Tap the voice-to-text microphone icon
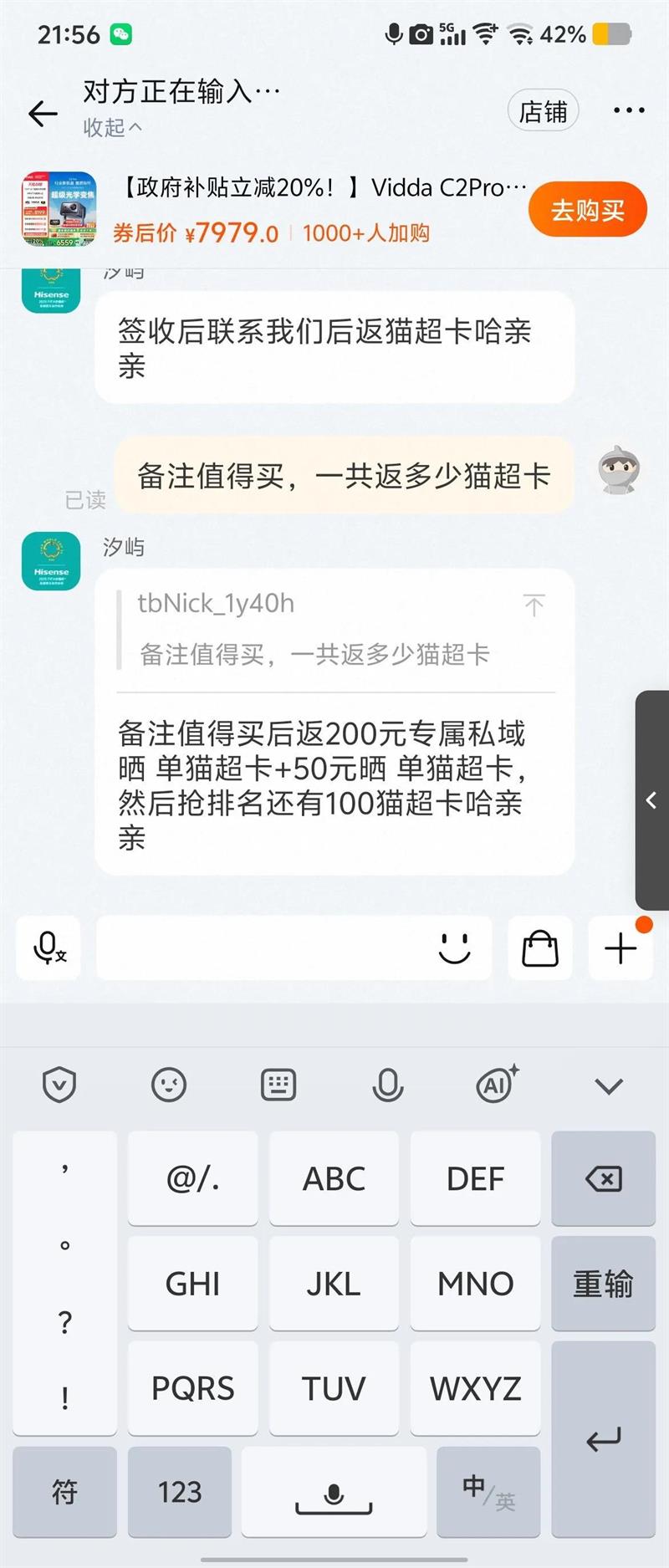Viewport: 669px width, 1568px height. 49,948
